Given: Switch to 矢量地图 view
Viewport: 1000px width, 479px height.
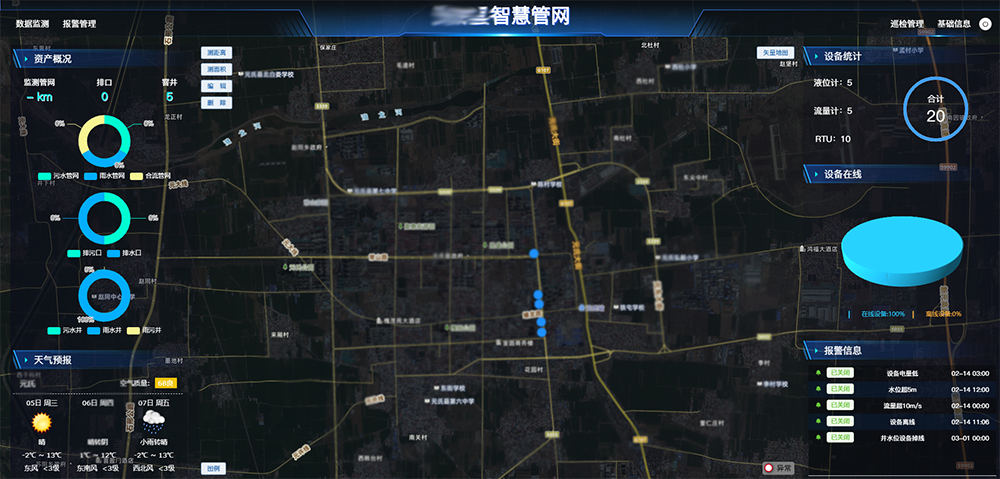Looking at the screenshot, I should pyautogui.click(x=775, y=52).
